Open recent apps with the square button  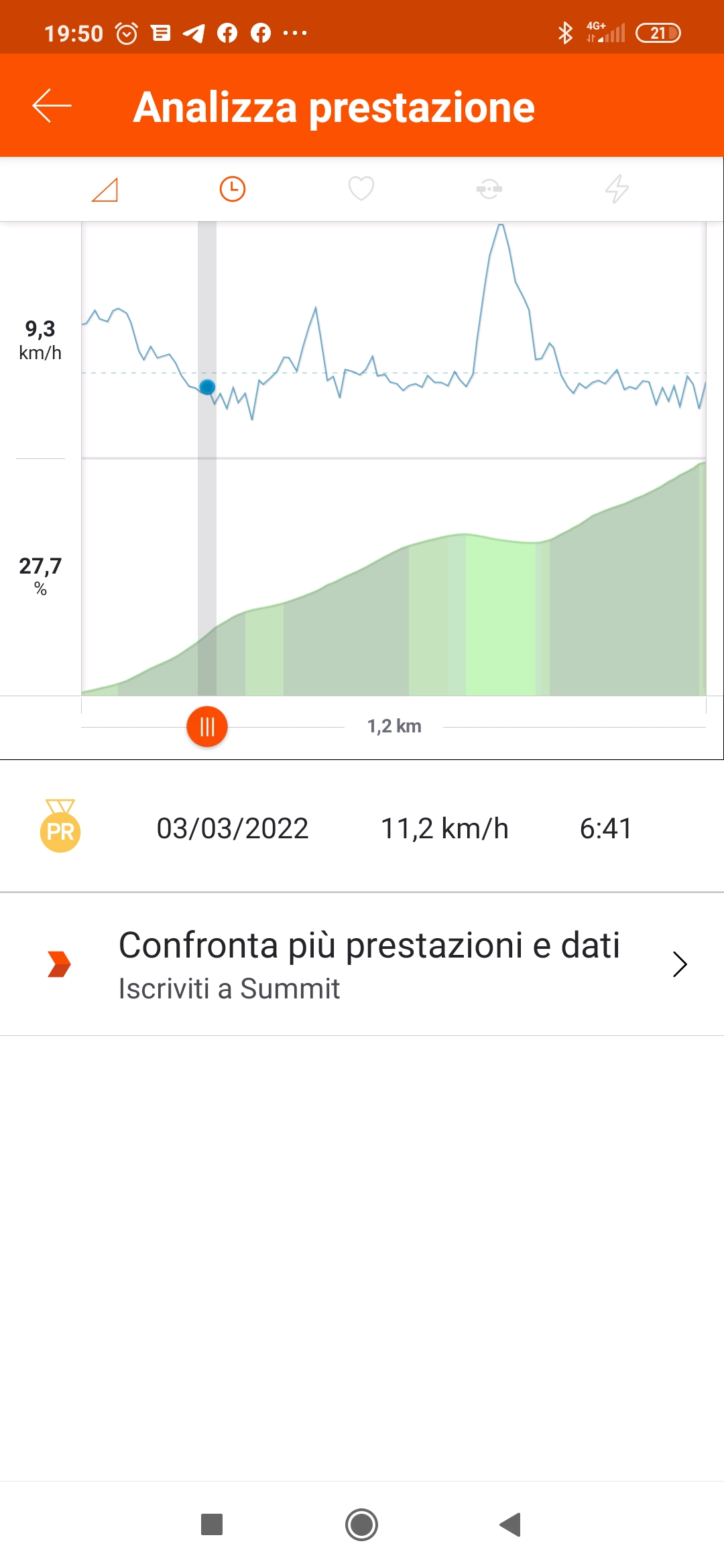coord(212,1525)
